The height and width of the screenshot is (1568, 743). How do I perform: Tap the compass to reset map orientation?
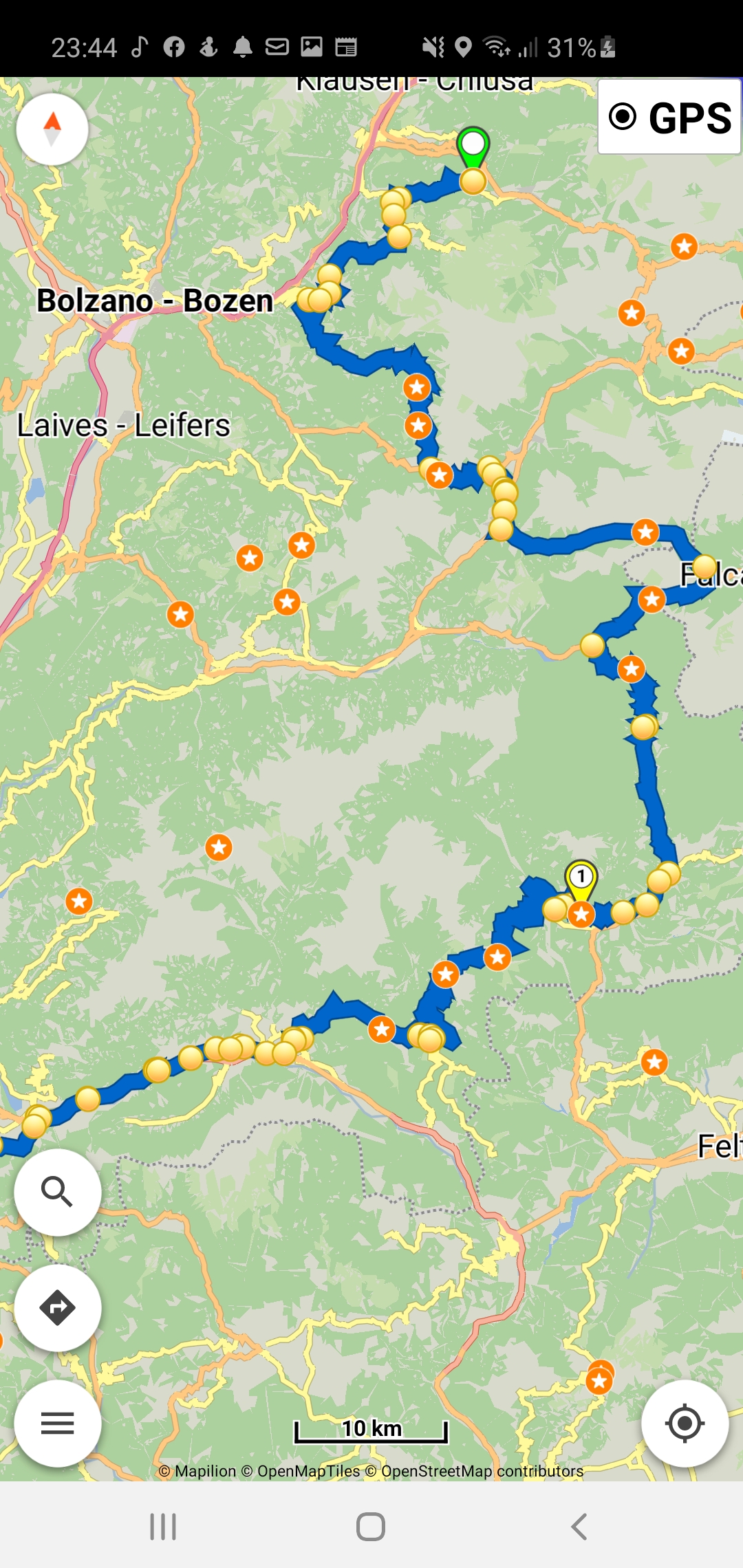click(52, 129)
